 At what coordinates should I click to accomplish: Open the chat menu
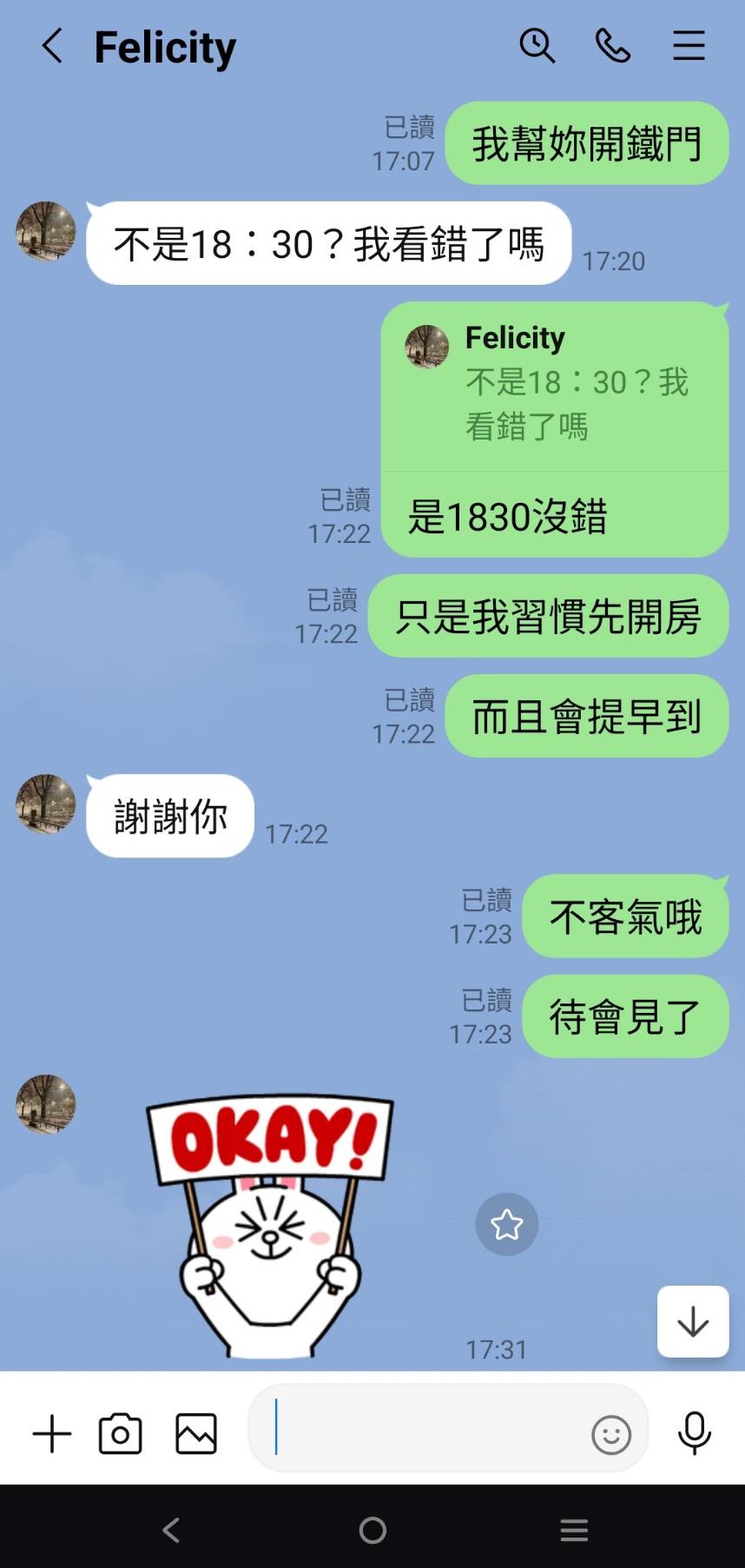[x=689, y=46]
